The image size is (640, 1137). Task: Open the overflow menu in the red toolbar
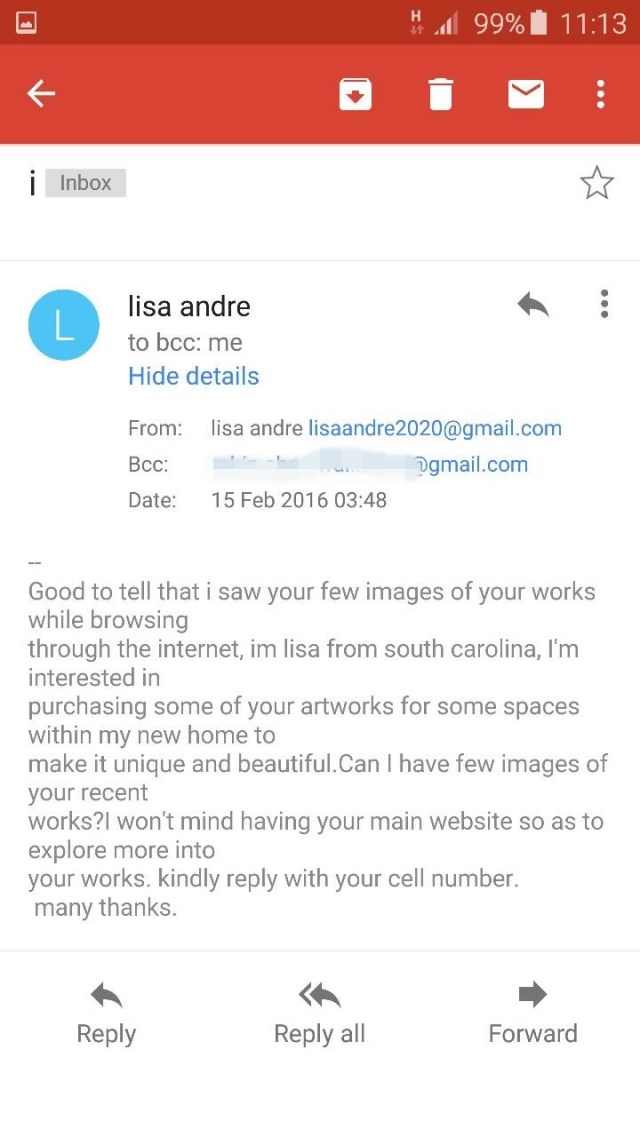600,94
